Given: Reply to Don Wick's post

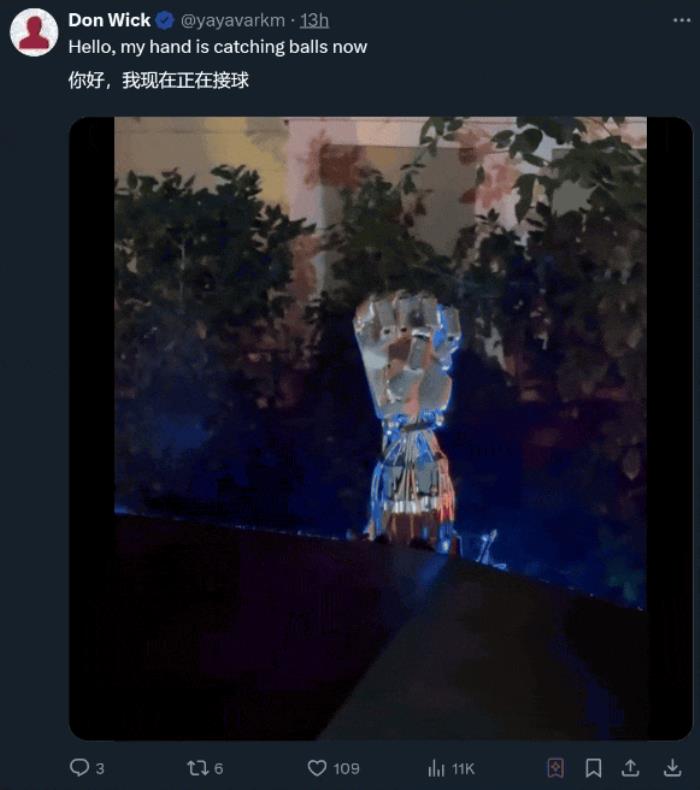Looking at the screenshot, I should (x=81, y=768).
